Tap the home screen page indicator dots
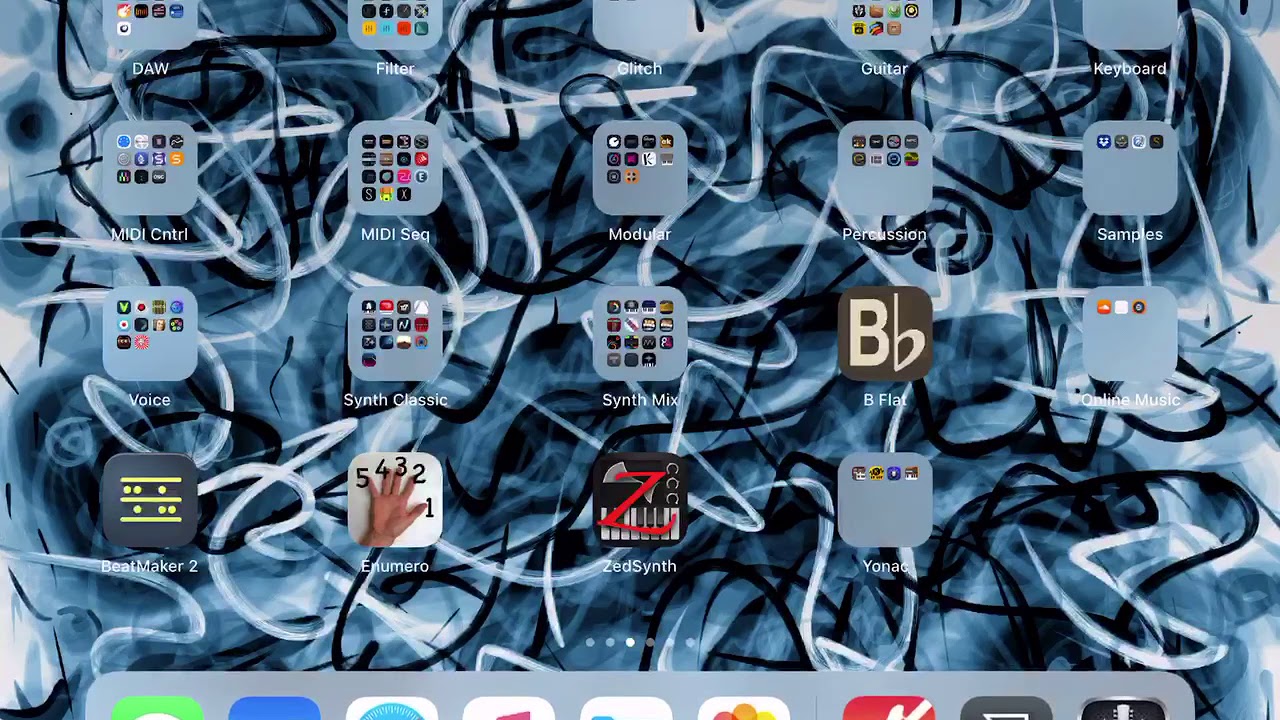 click(640, 643)
